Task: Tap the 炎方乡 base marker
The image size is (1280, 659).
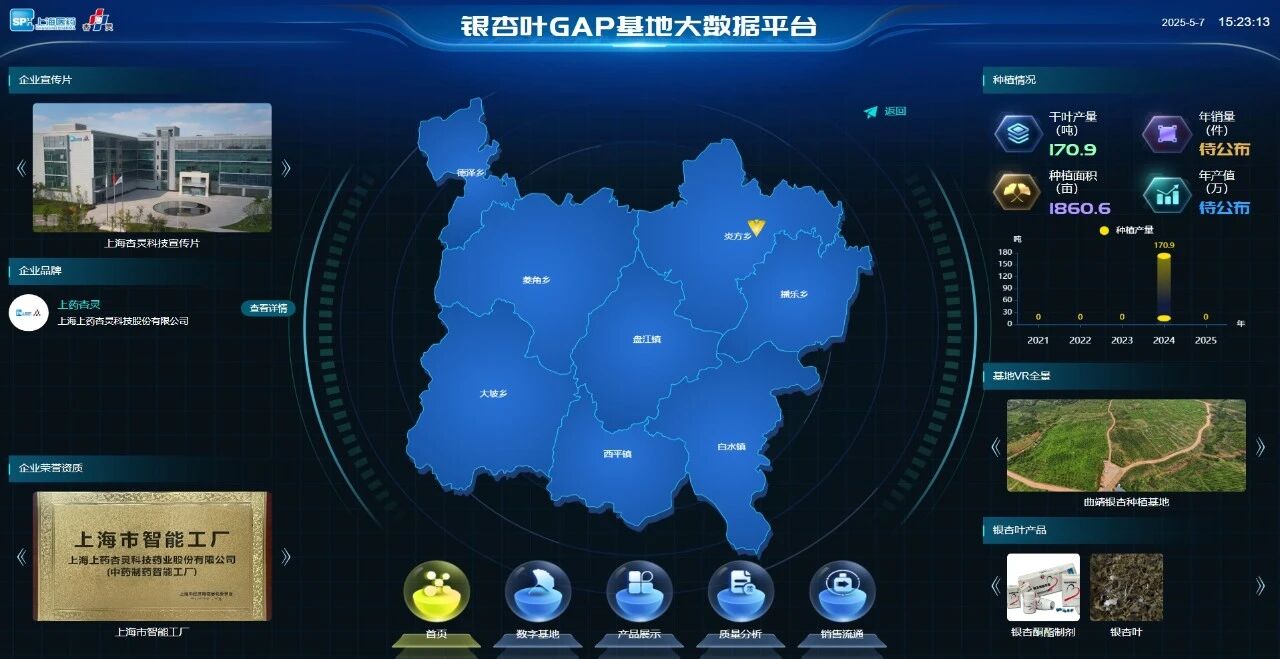Action: [x=757, y=228]
